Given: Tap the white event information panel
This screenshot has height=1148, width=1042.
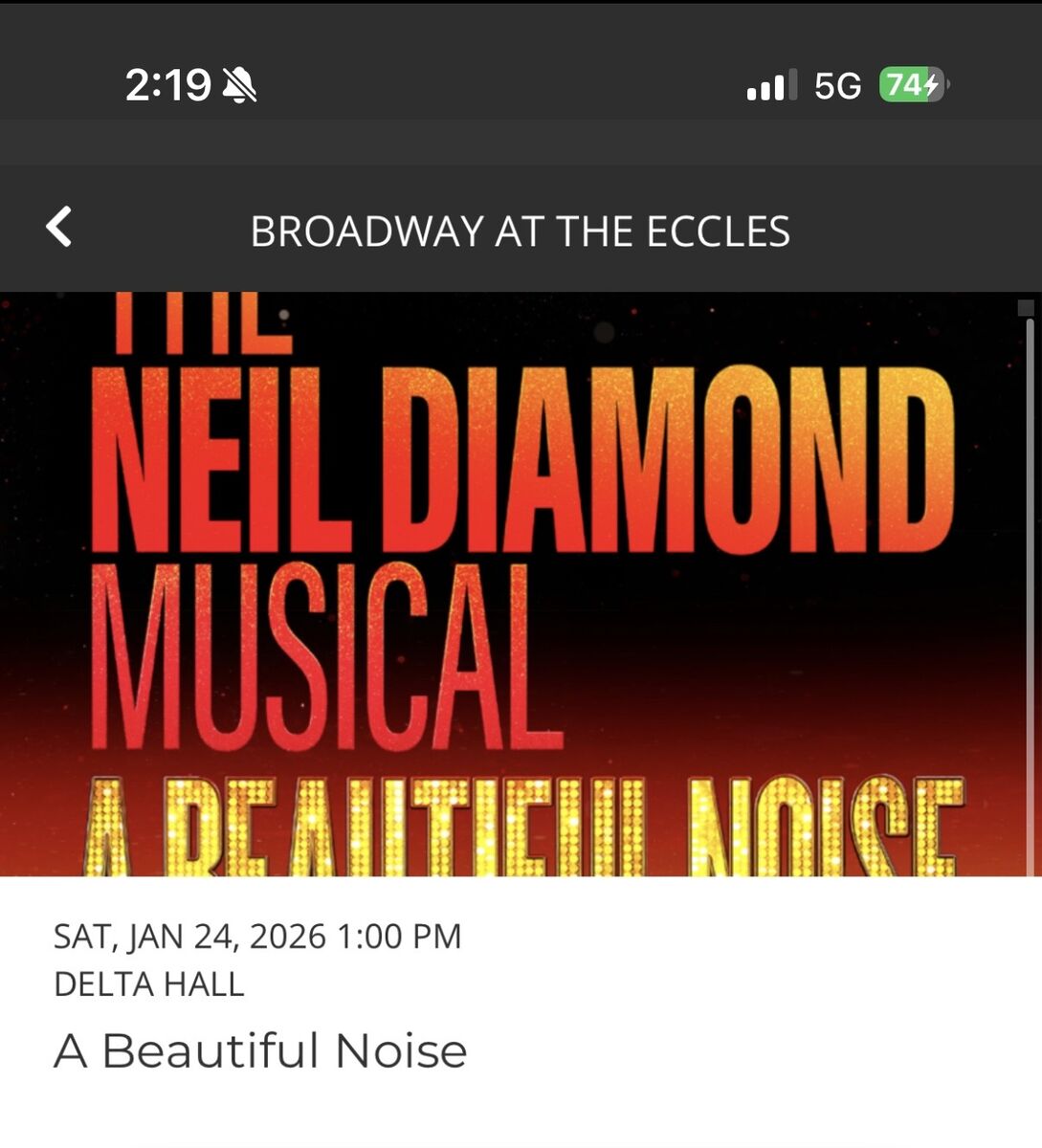Looking at the screenshot, I should click(x=521, y=1004).
